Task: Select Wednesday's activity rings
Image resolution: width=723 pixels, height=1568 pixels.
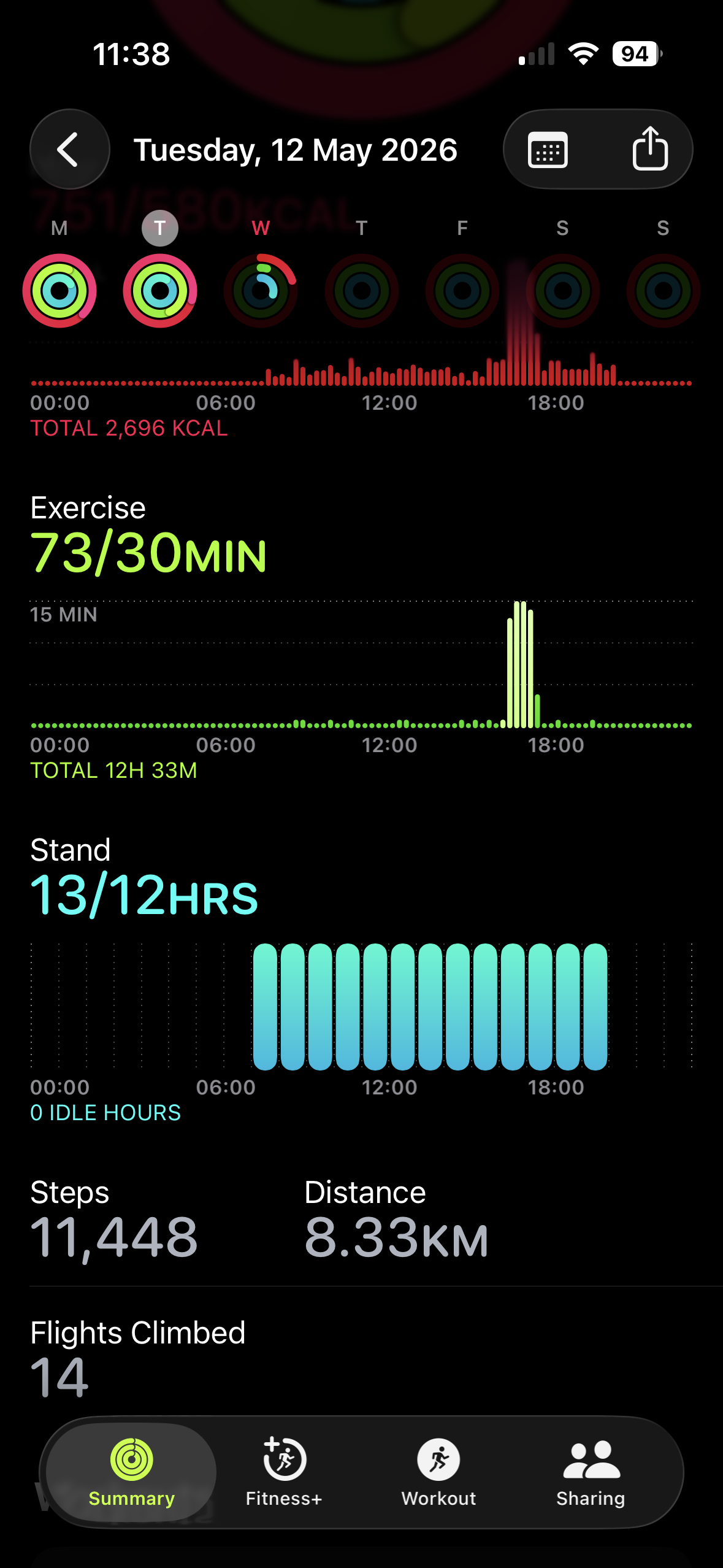Action: pos(261,290)
